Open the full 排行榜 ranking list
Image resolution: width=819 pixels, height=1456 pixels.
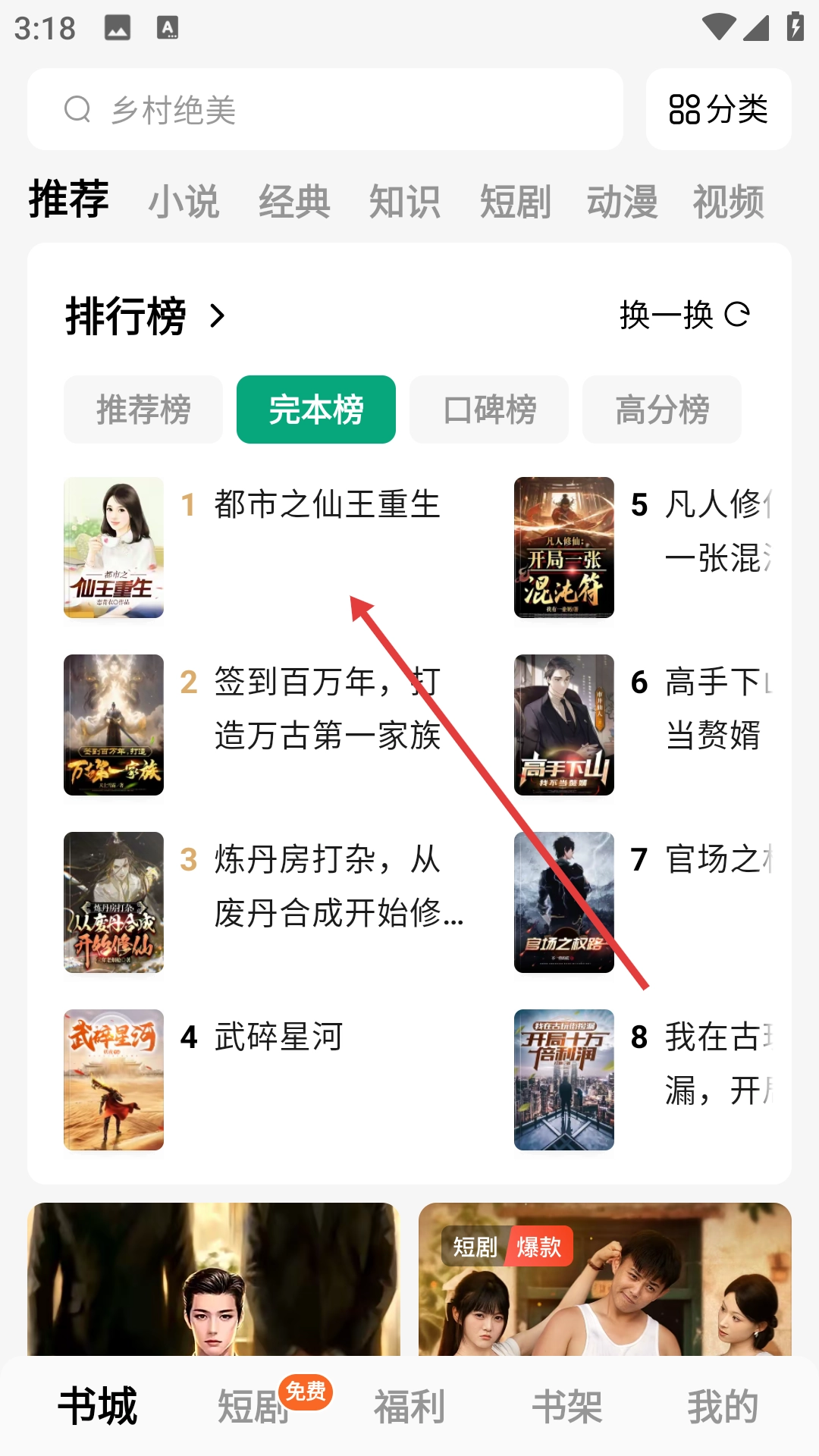click(x=146, y=315)
